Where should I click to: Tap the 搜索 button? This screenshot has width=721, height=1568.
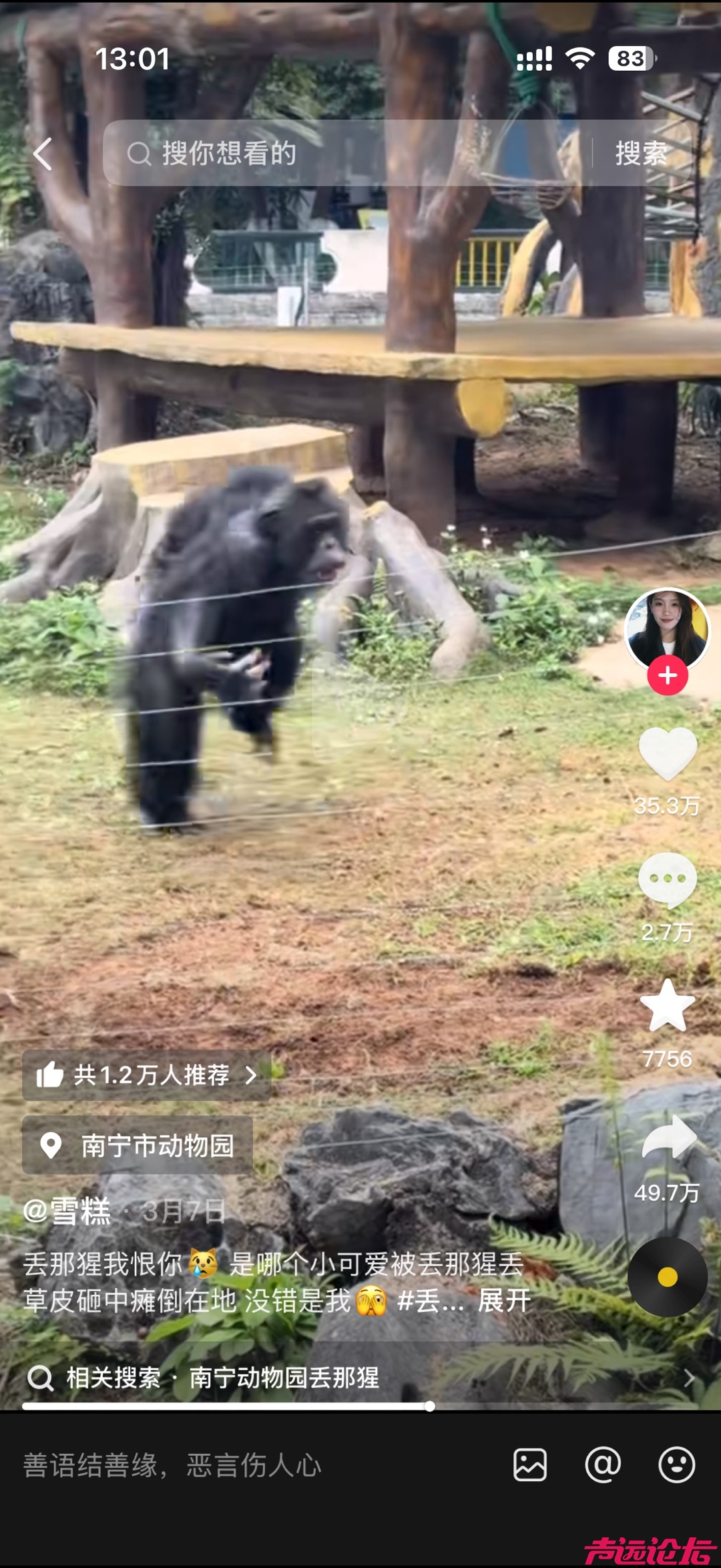tap(641, 154)
